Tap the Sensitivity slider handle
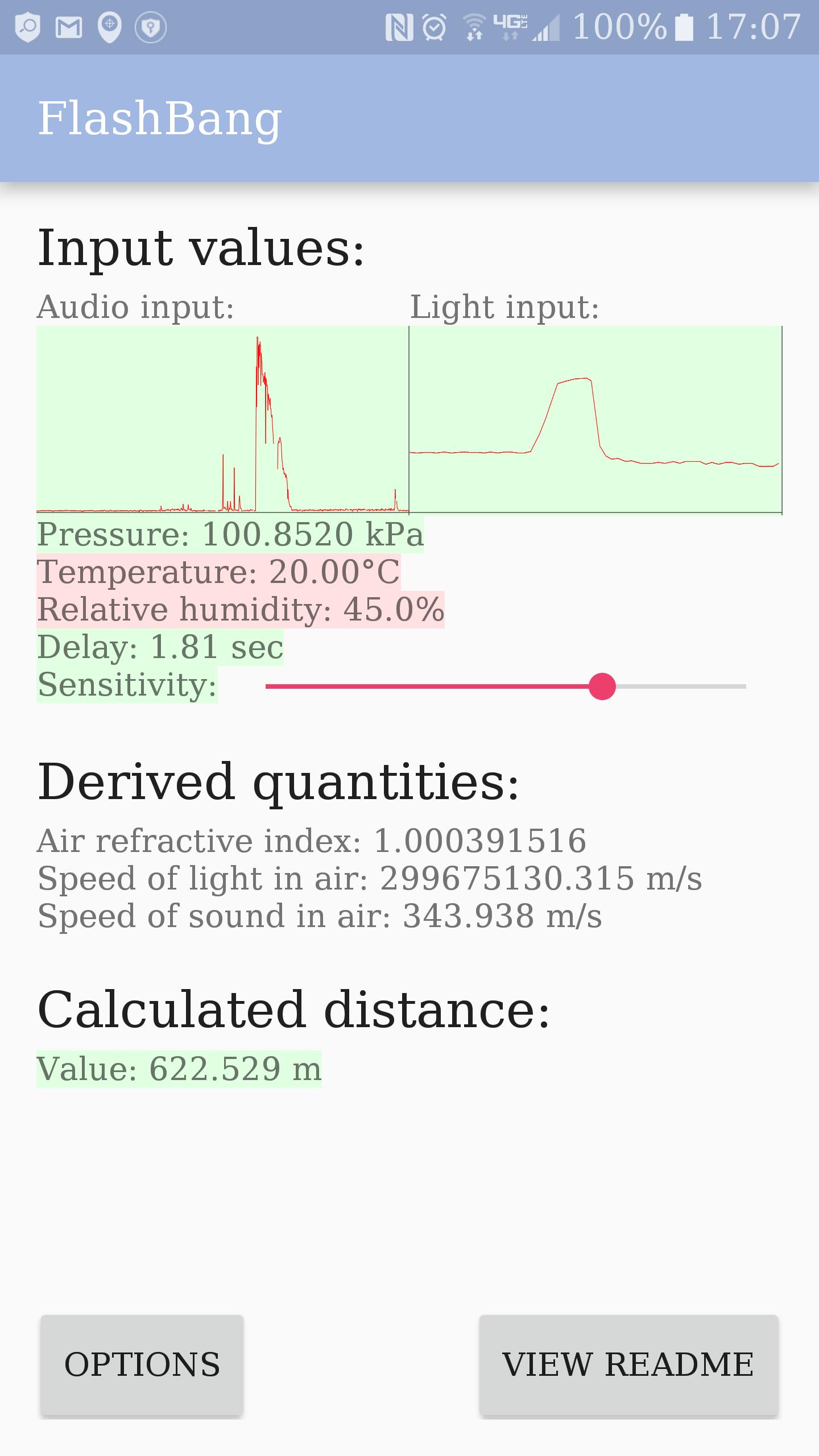Viewport: 819px width, 1456px height. click(602, 686)
